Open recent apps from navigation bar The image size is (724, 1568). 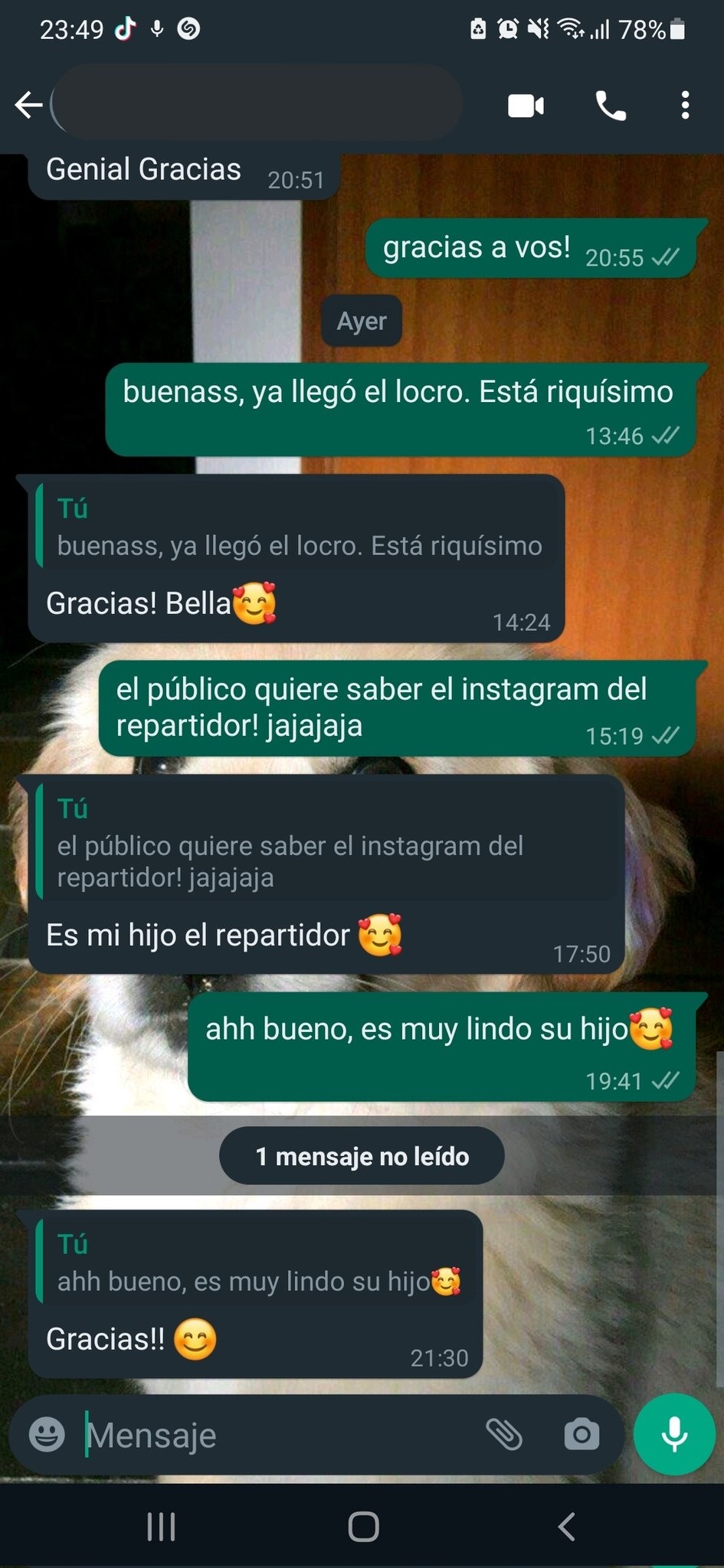161,1526
